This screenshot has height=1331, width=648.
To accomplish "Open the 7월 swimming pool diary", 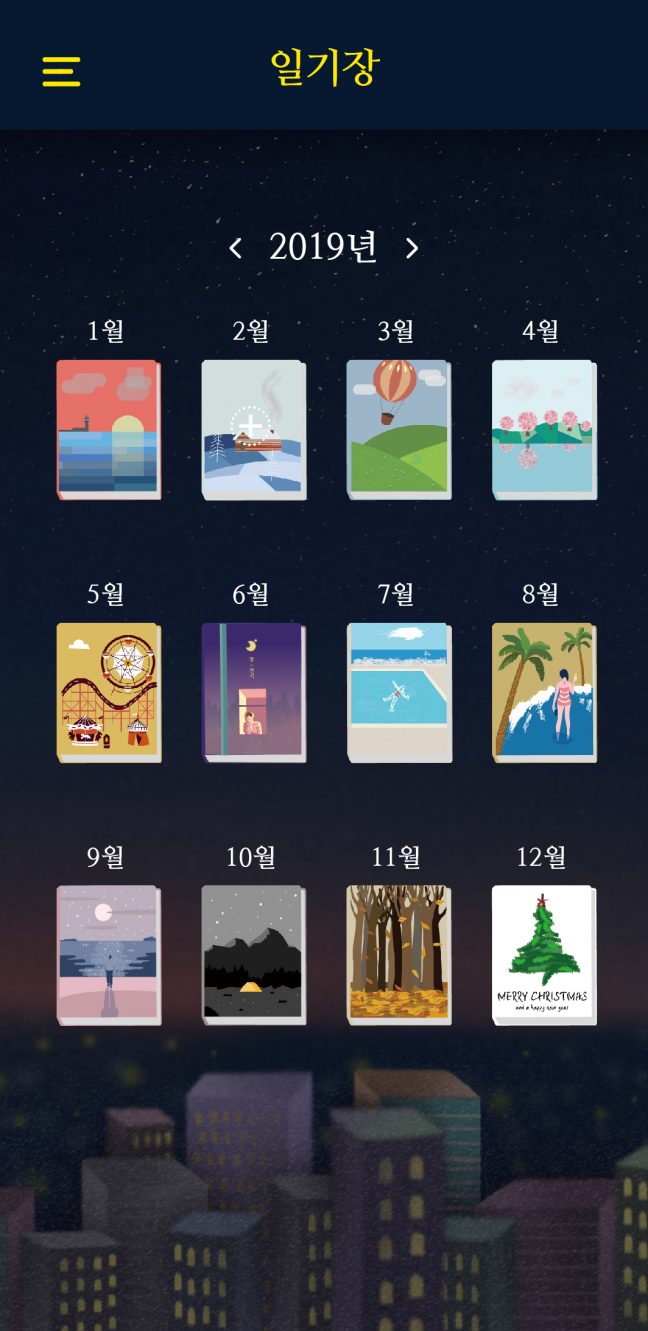I will (x=398, y=692).
